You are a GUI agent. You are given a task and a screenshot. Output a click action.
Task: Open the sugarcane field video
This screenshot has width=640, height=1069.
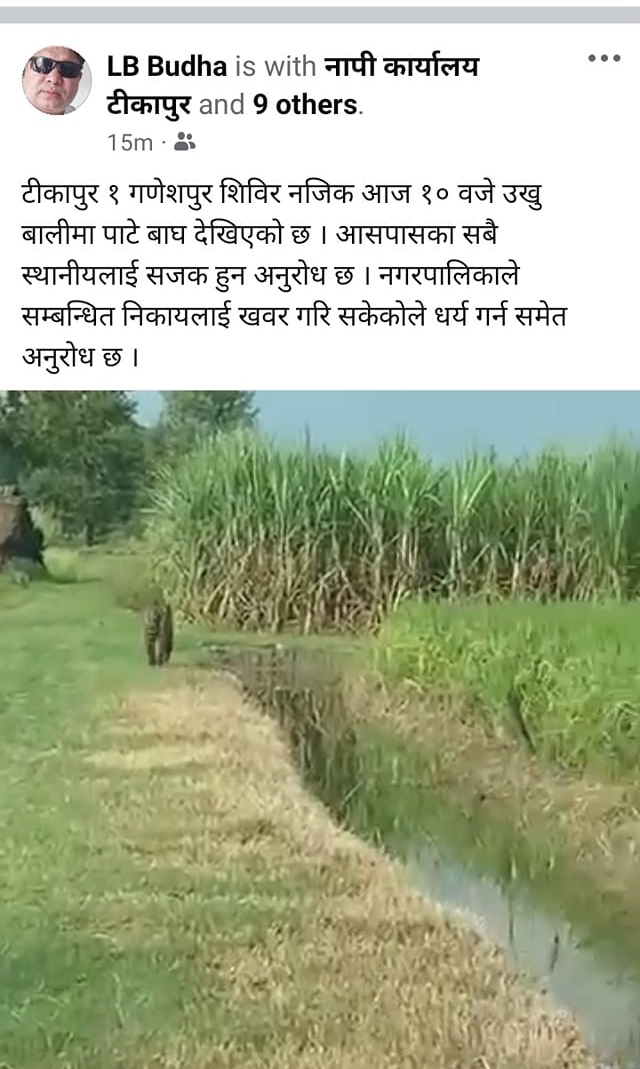[x=320, y=728]
